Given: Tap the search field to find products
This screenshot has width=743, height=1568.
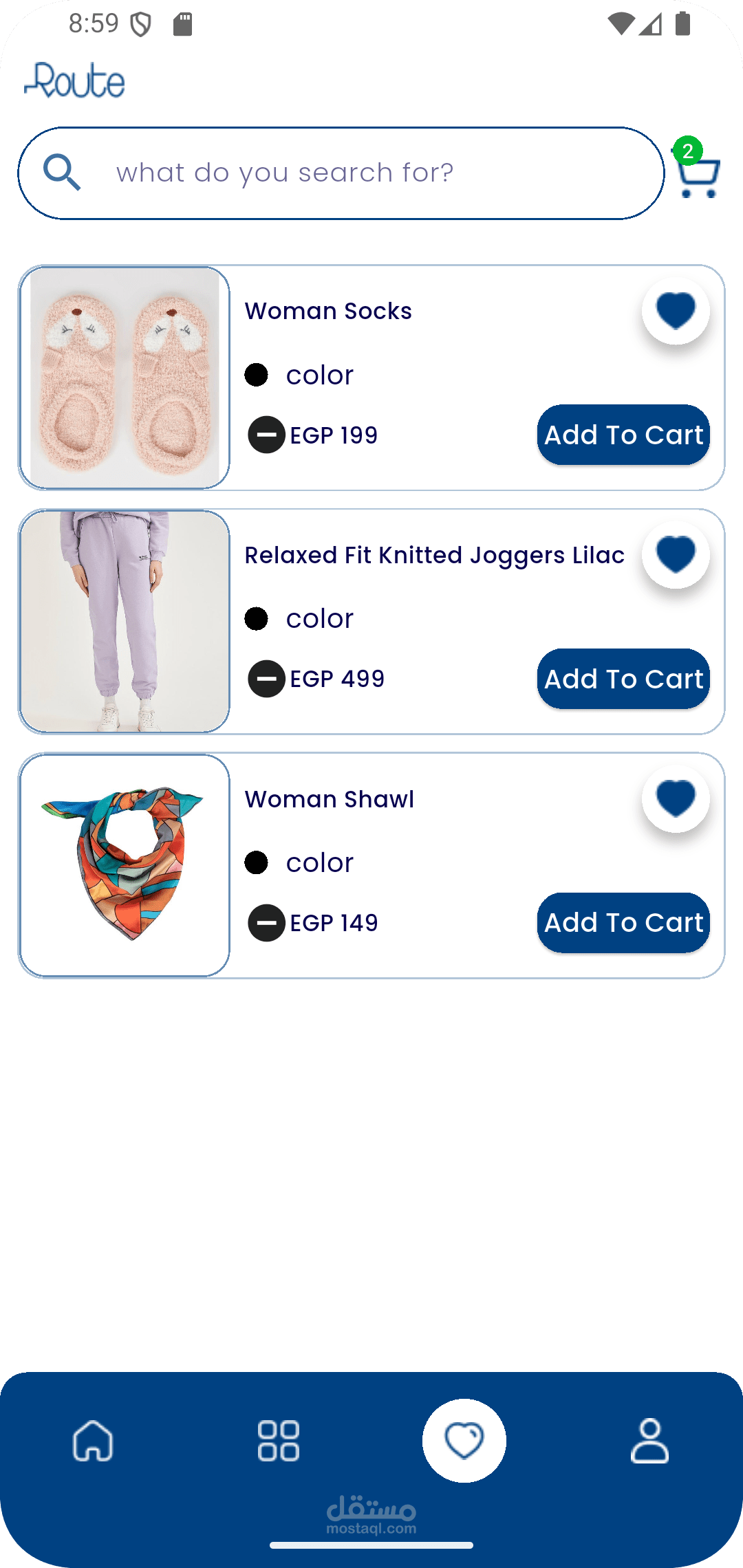Looking at the screenshot, I should pyautogui.click(x=341, y=173).
